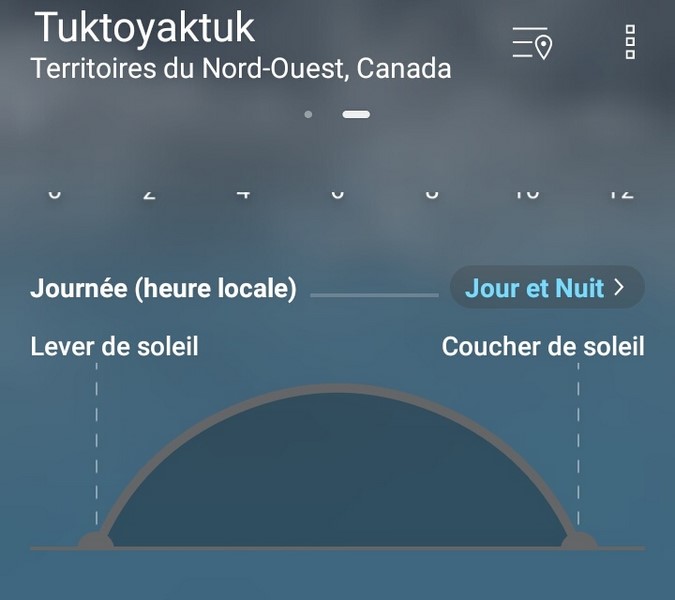The image size is (675, 600).
Task: Open the Jour et Nuit details
Action: point(546,288)
